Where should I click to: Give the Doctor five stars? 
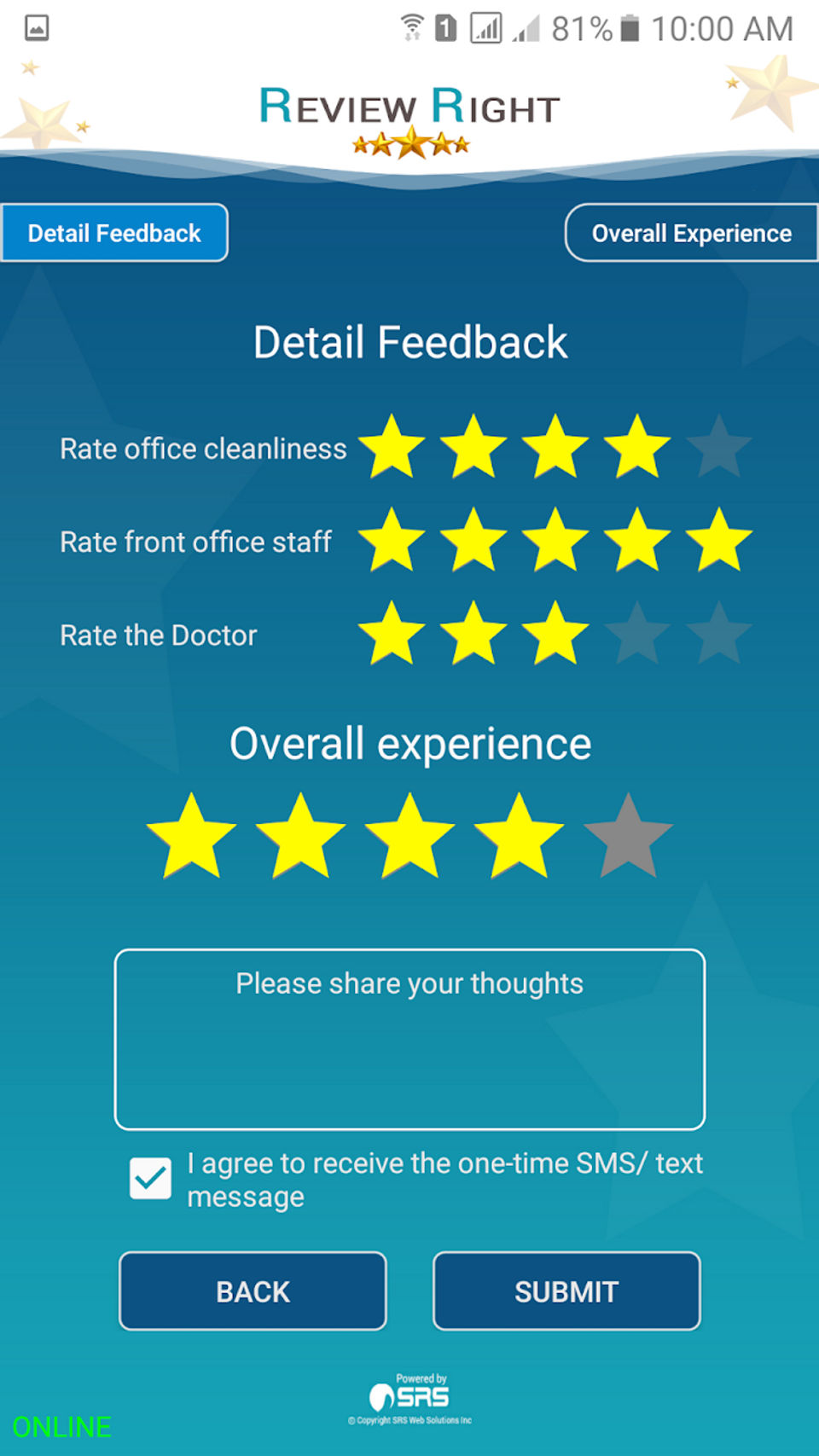click(x=718, y=635)
